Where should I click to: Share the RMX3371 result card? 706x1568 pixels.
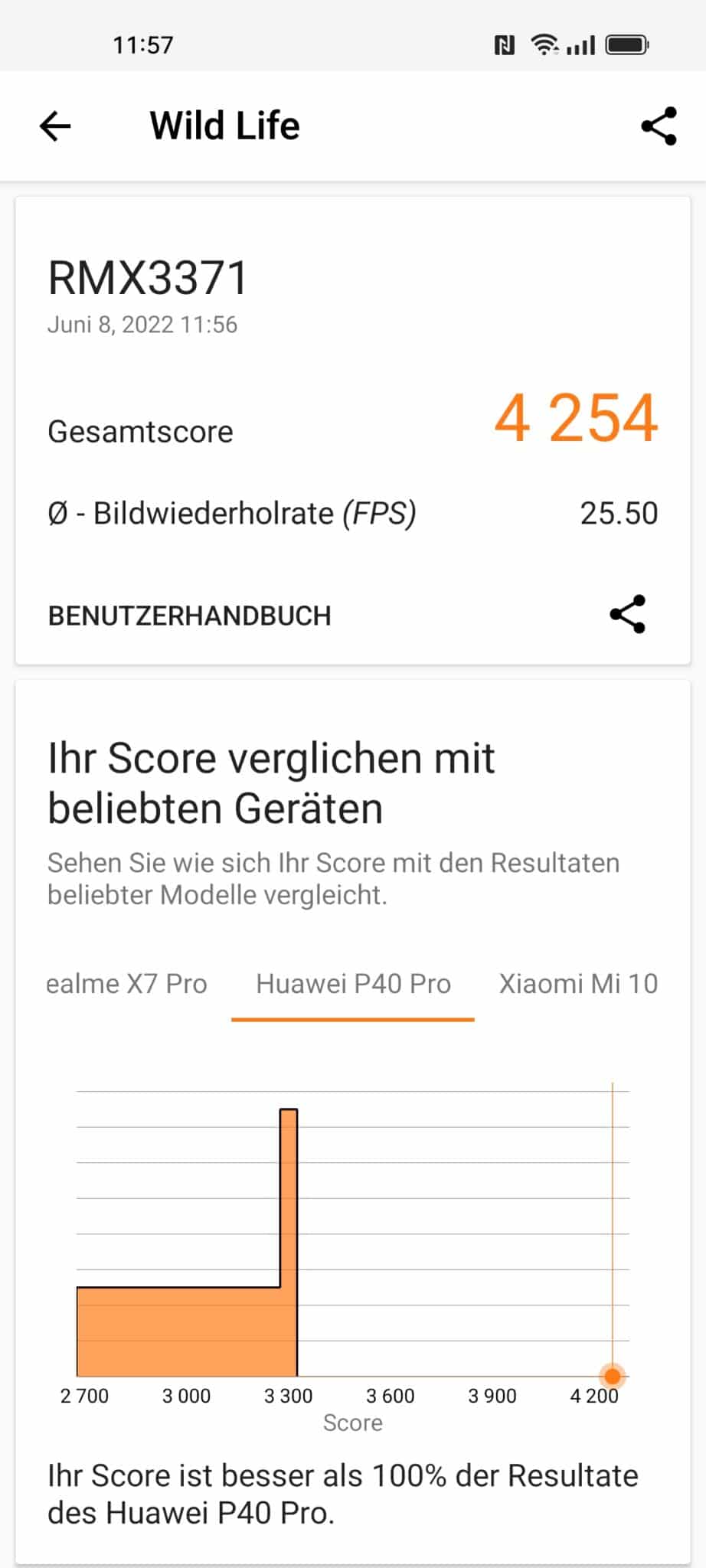pos(627,615)
